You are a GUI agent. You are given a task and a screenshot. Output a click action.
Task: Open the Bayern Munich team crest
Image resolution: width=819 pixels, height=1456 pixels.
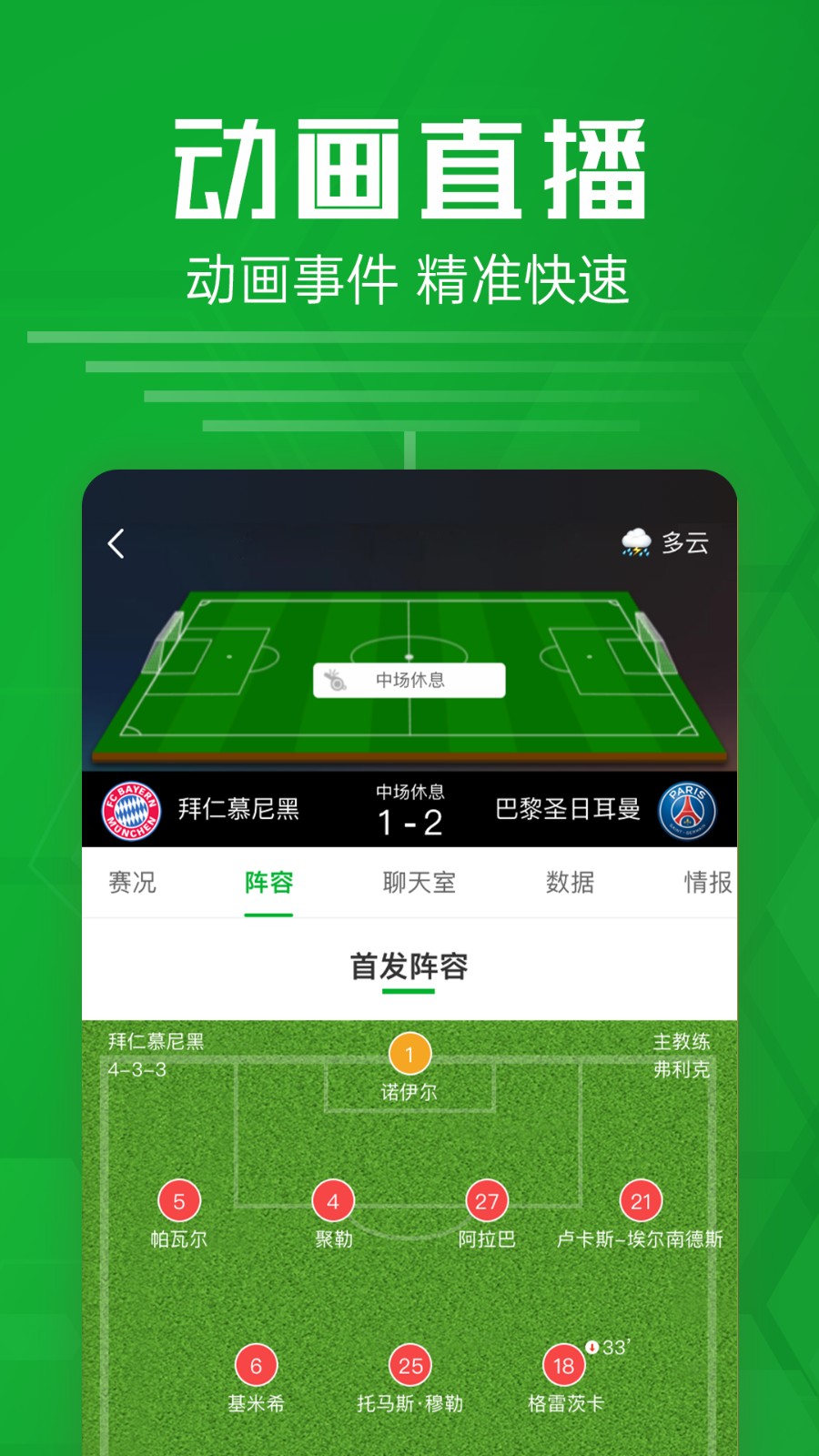tap(133, 808)
